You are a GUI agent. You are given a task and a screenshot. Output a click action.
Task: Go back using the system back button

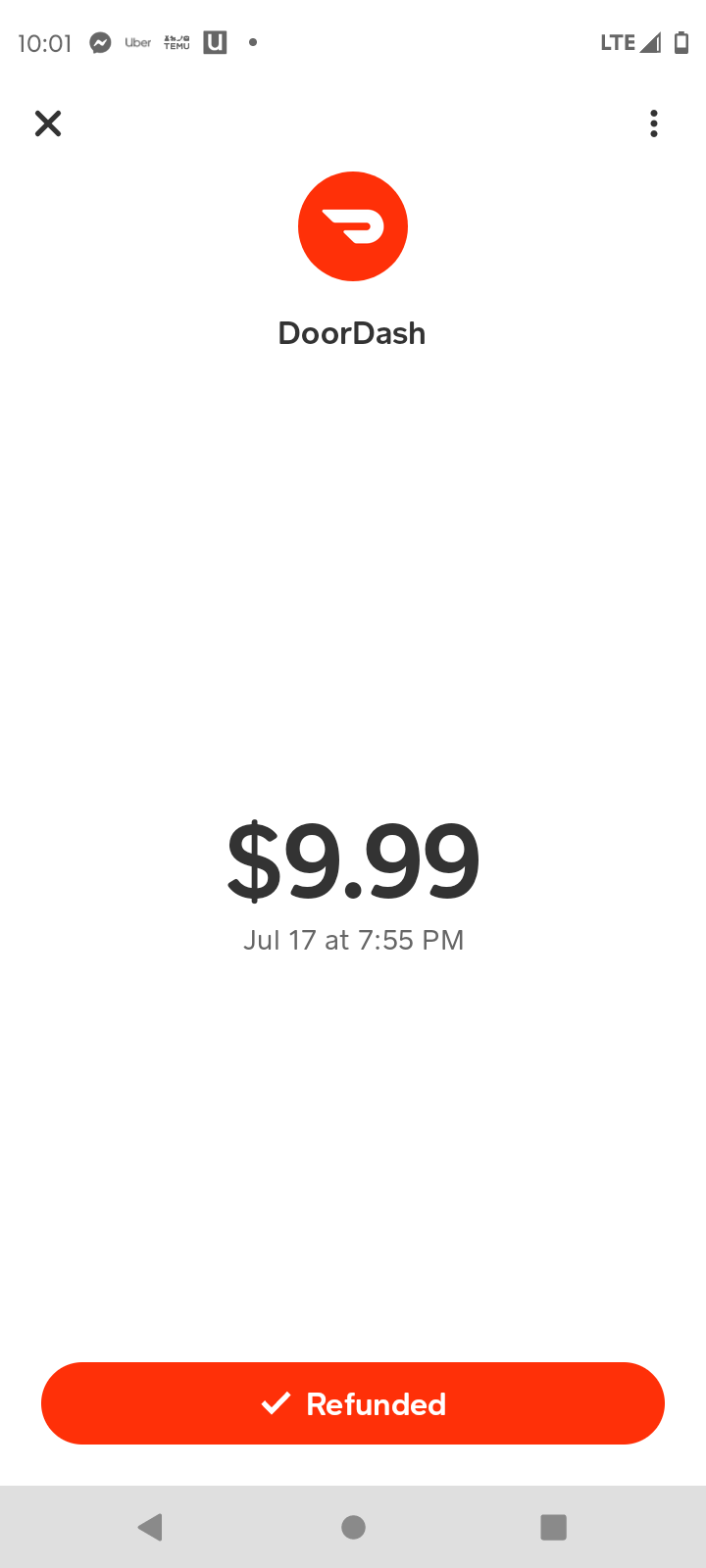click(150, 1527)
